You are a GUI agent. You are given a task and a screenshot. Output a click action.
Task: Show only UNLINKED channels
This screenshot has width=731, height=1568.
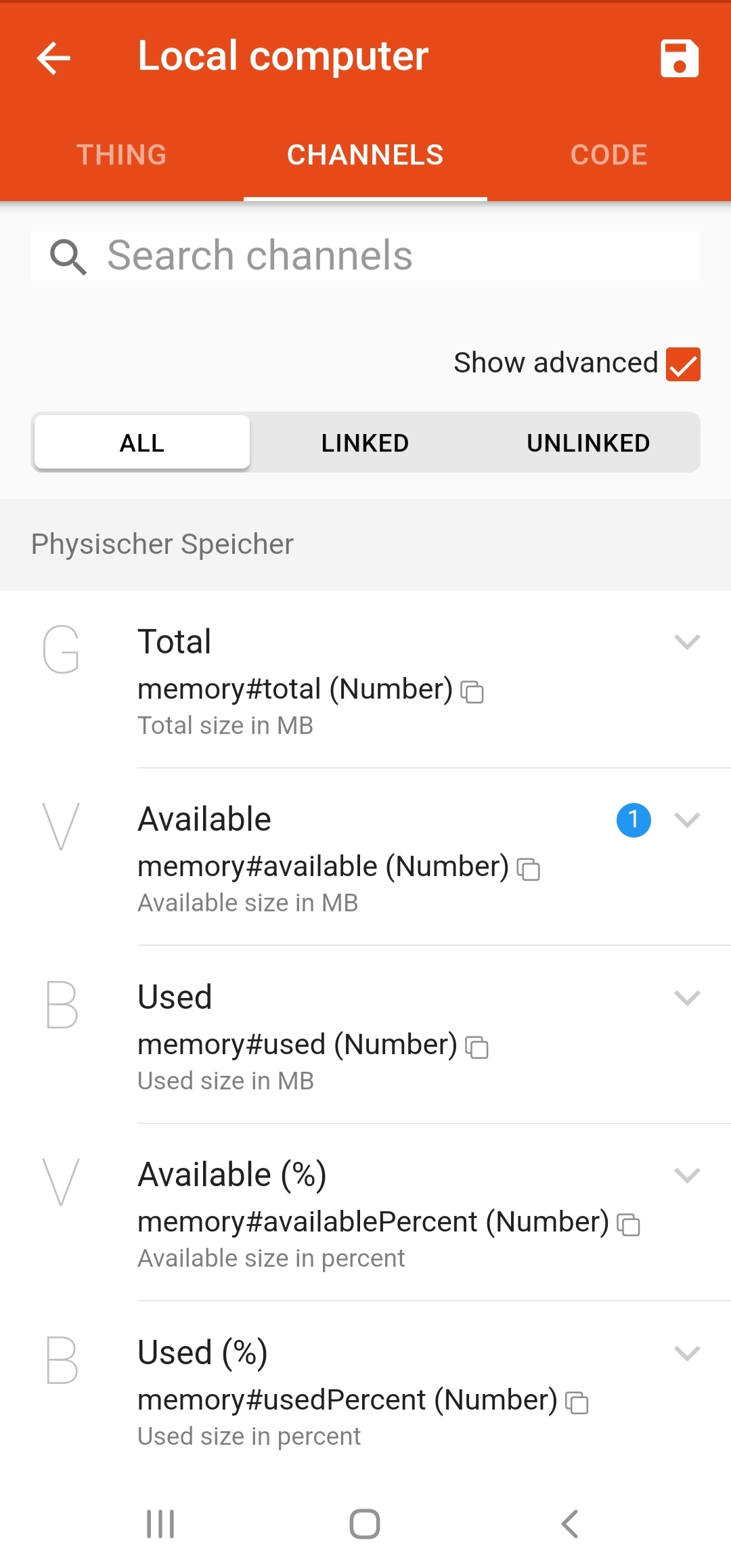click(588, 442)
